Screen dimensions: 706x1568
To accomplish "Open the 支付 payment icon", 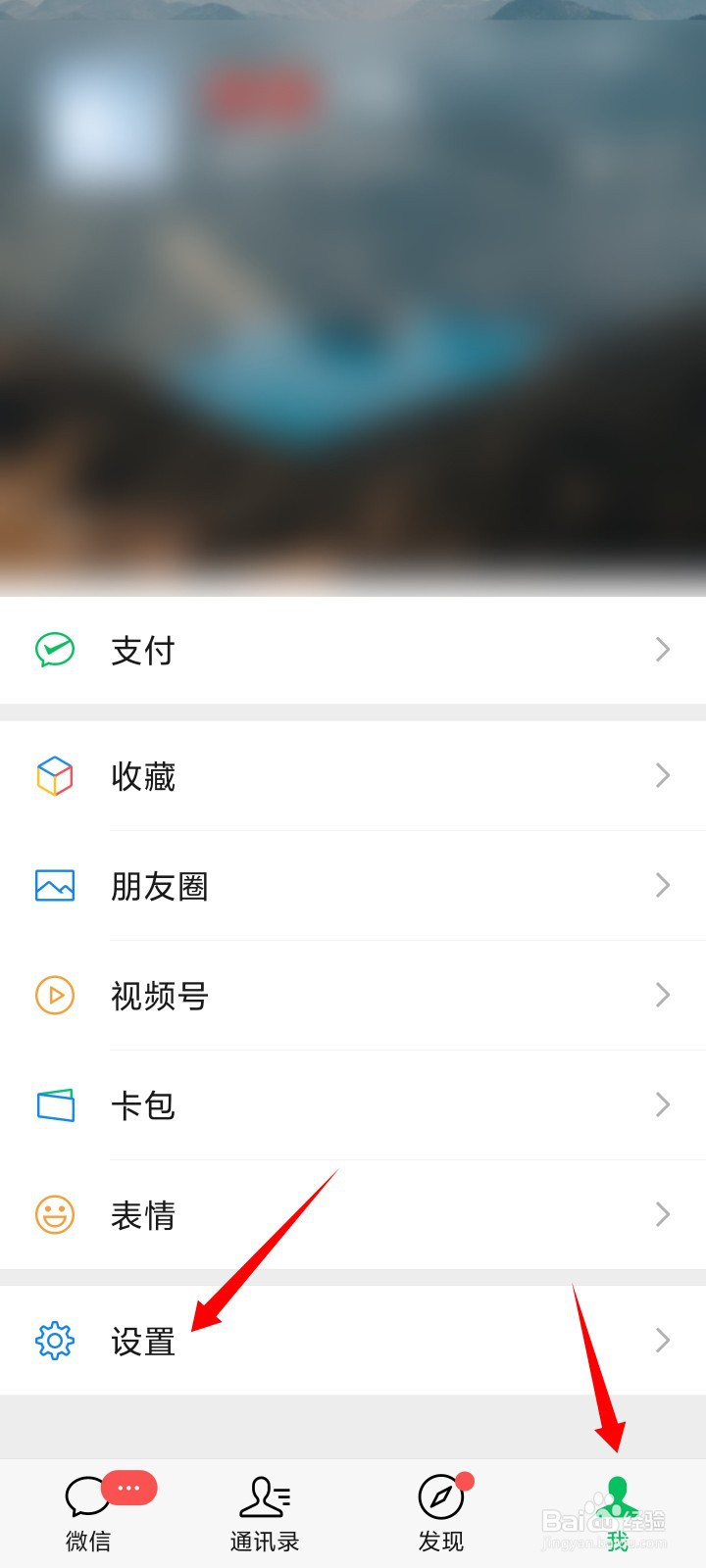I will 54,650.
